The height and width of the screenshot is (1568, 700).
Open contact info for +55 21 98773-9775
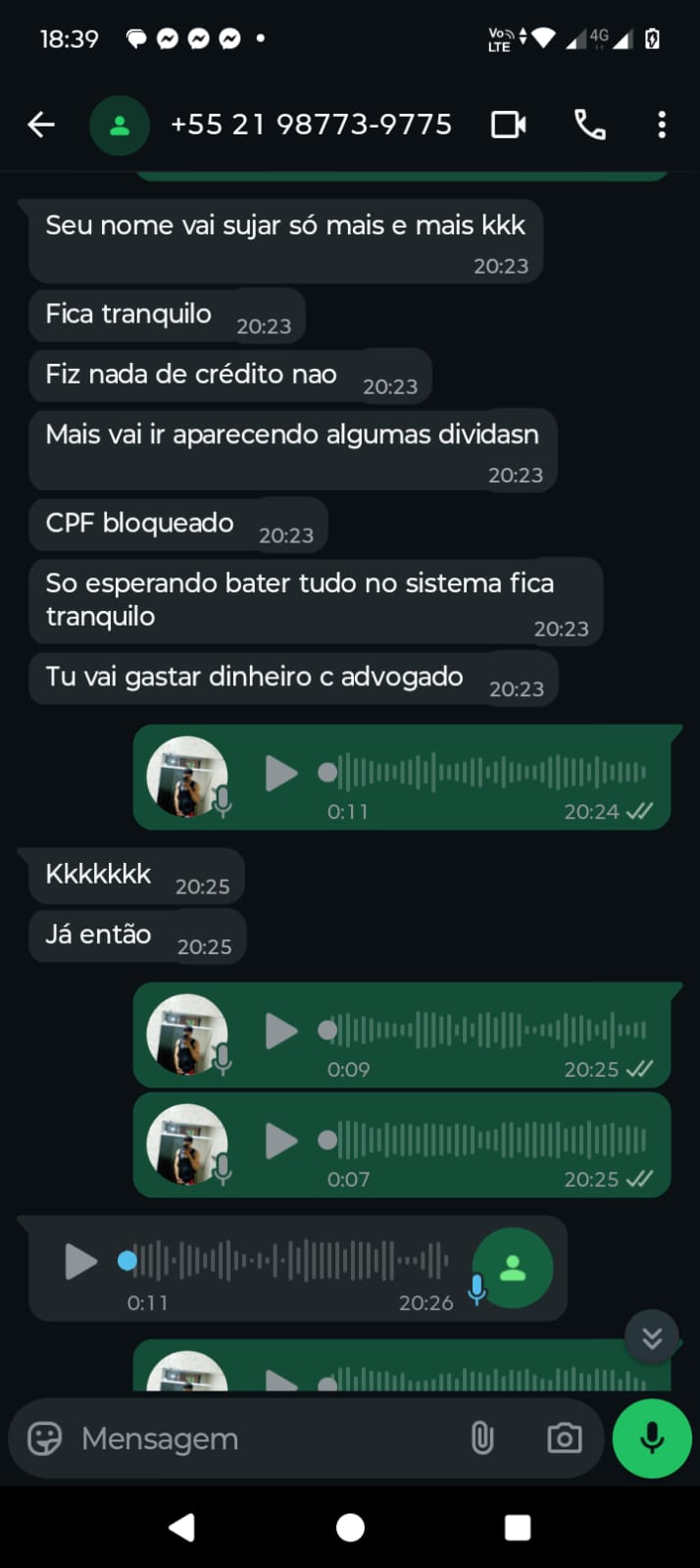(310, 125)
